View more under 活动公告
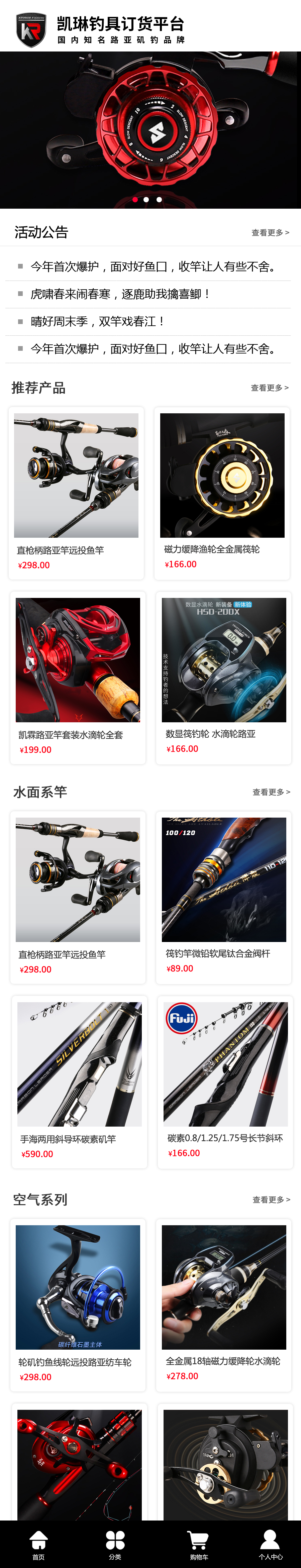Viewport: 301px width, 1568px height. pyautogui.click(x=270, y=232)
